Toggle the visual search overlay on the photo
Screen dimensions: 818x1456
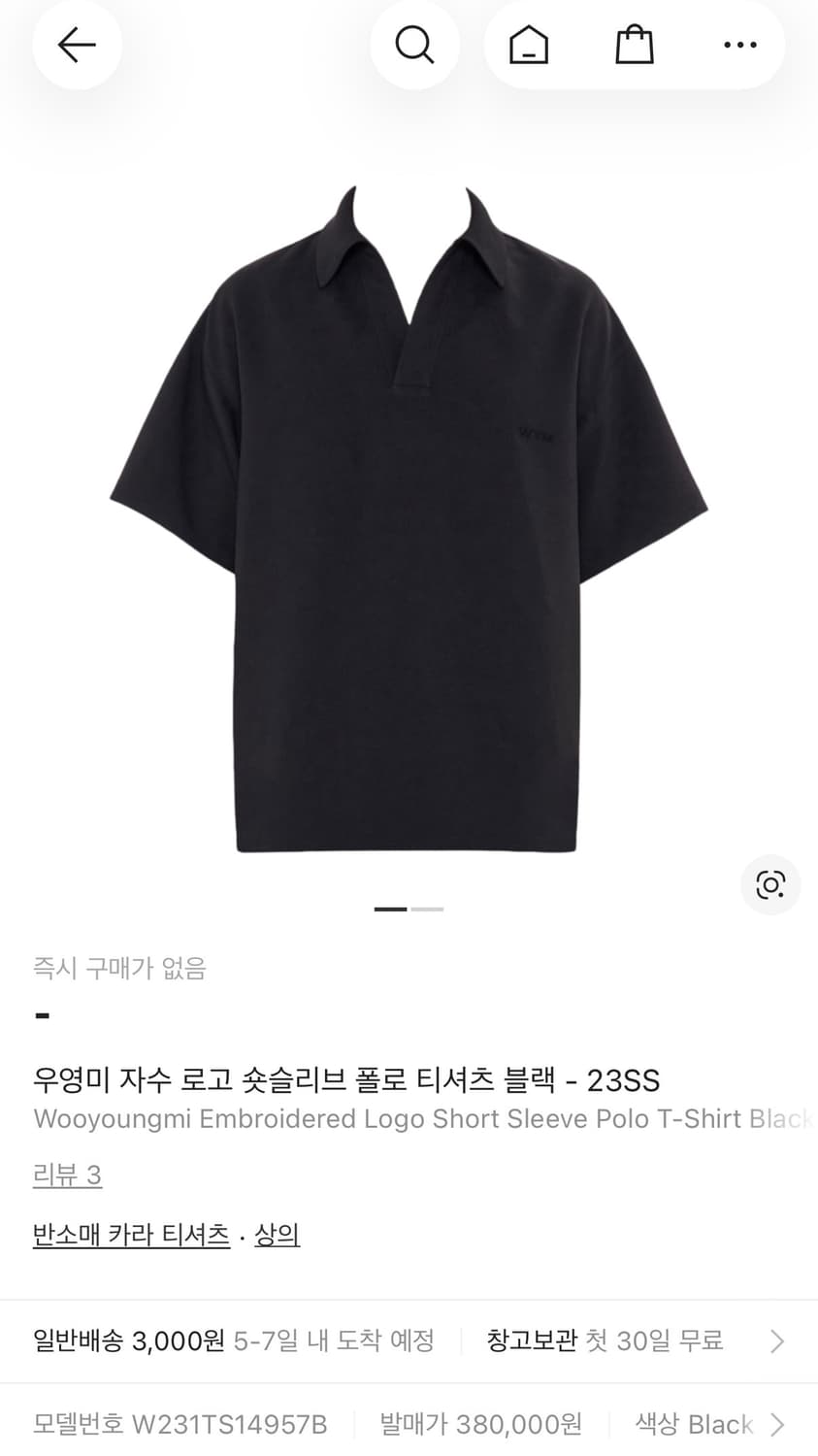(770, 885)
